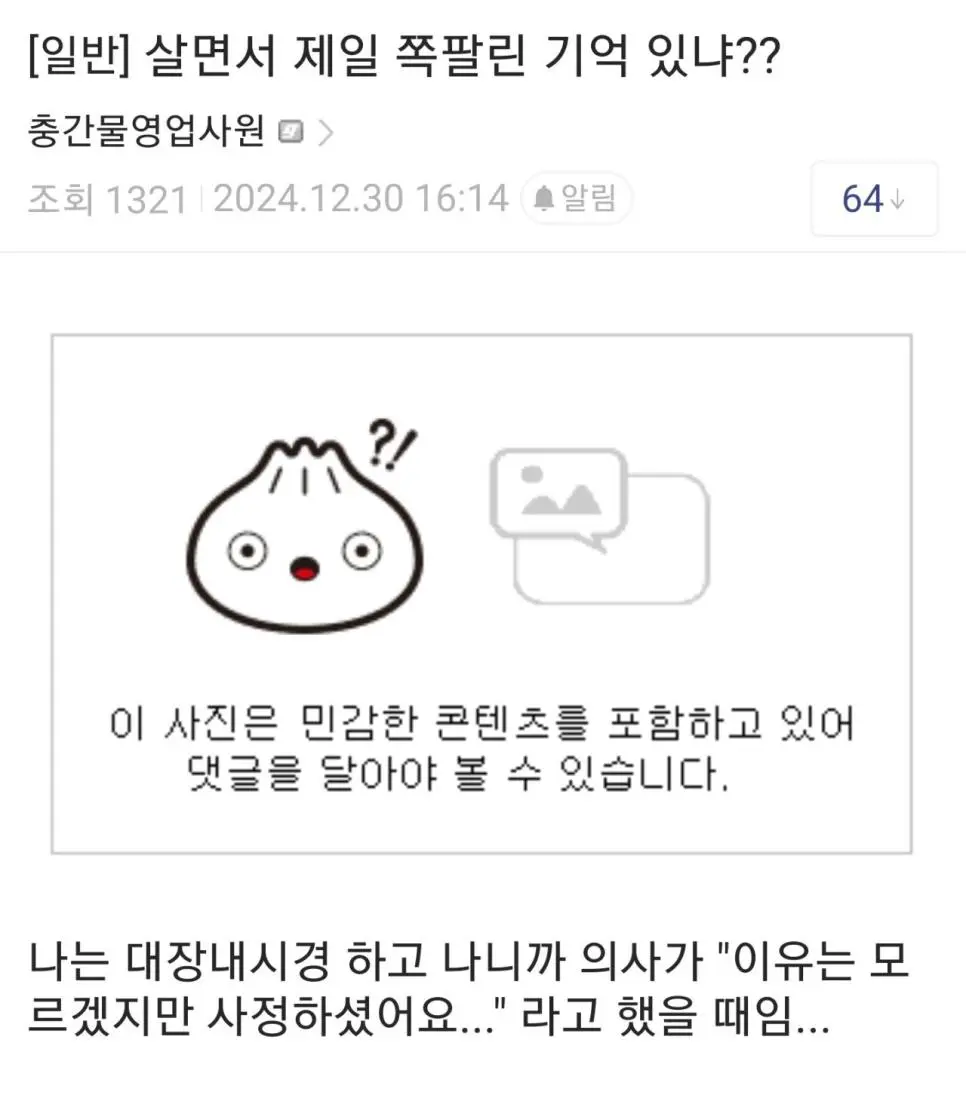Jump to the 64 comments
Screen dimensions: 966x1101
coord(873,199)
